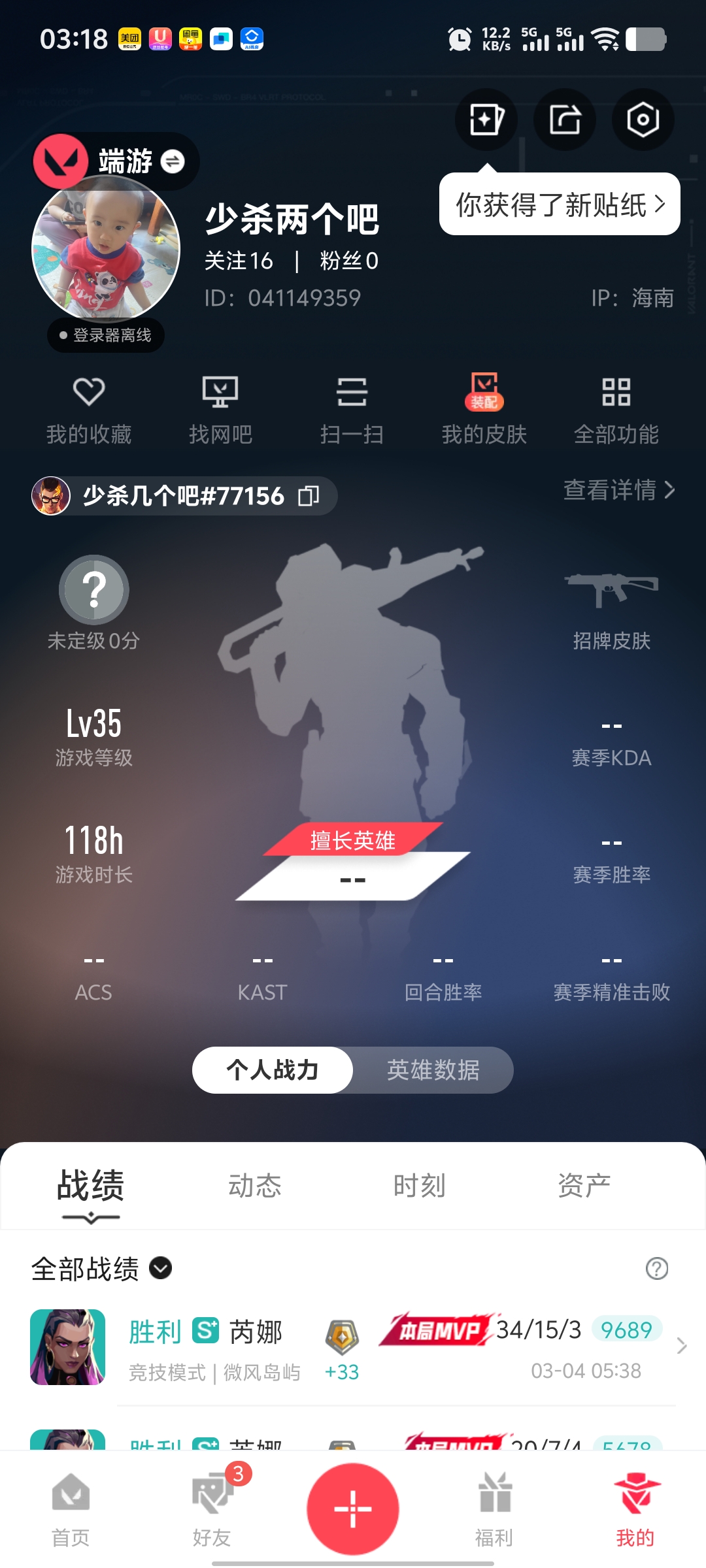Open 查看详情 for detailed stats

(x=618, y=490)
